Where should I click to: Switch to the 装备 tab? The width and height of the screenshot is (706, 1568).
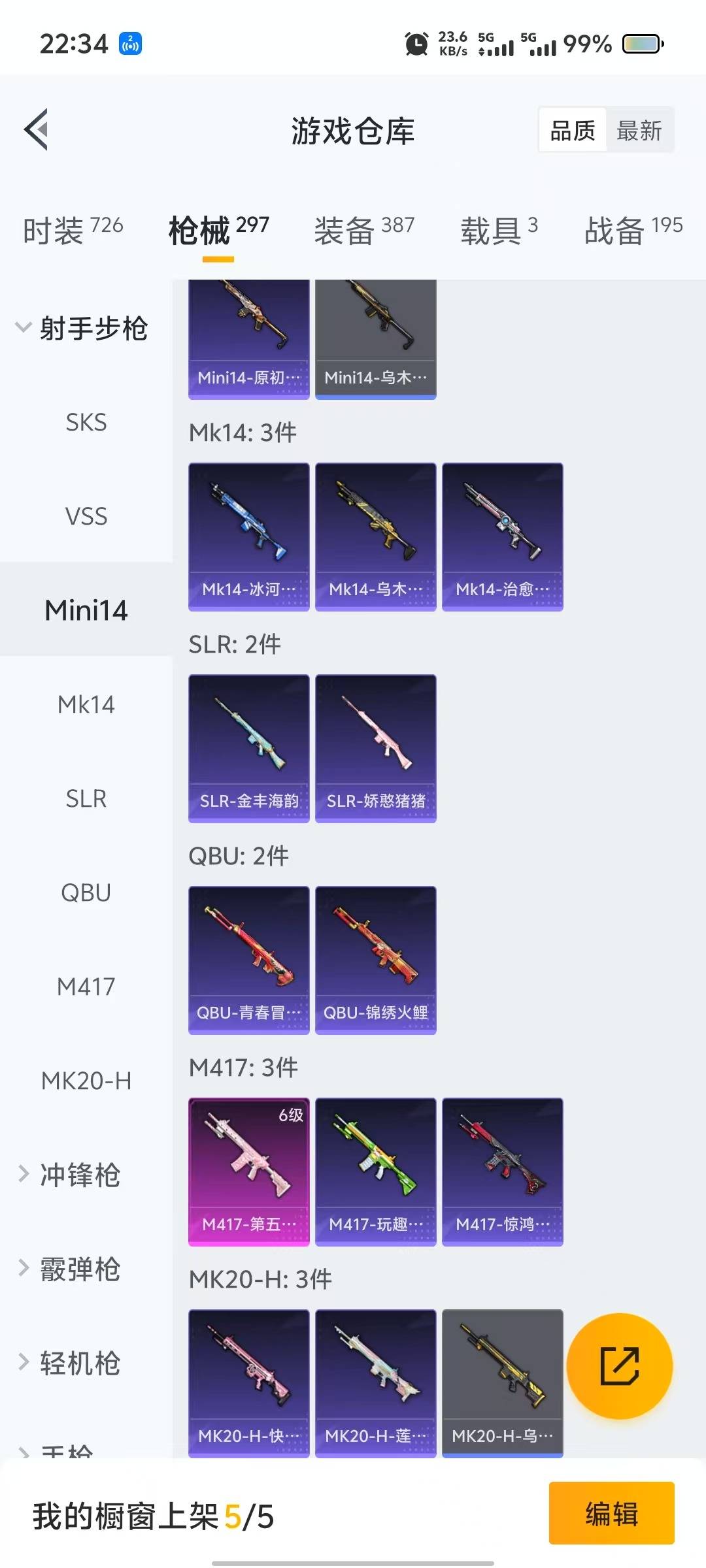364,230
